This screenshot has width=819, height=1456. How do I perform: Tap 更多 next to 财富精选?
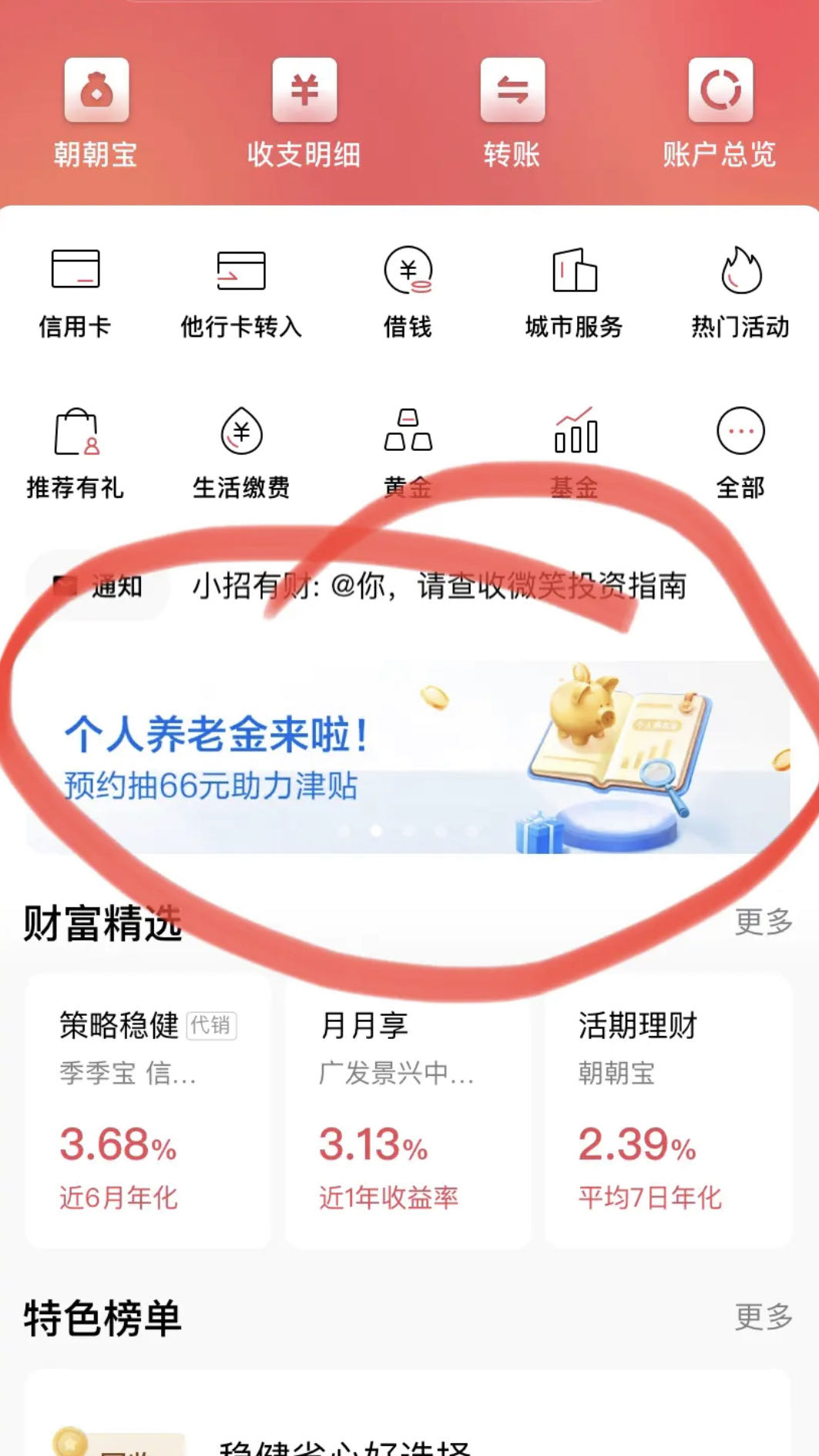coord(763,921)
